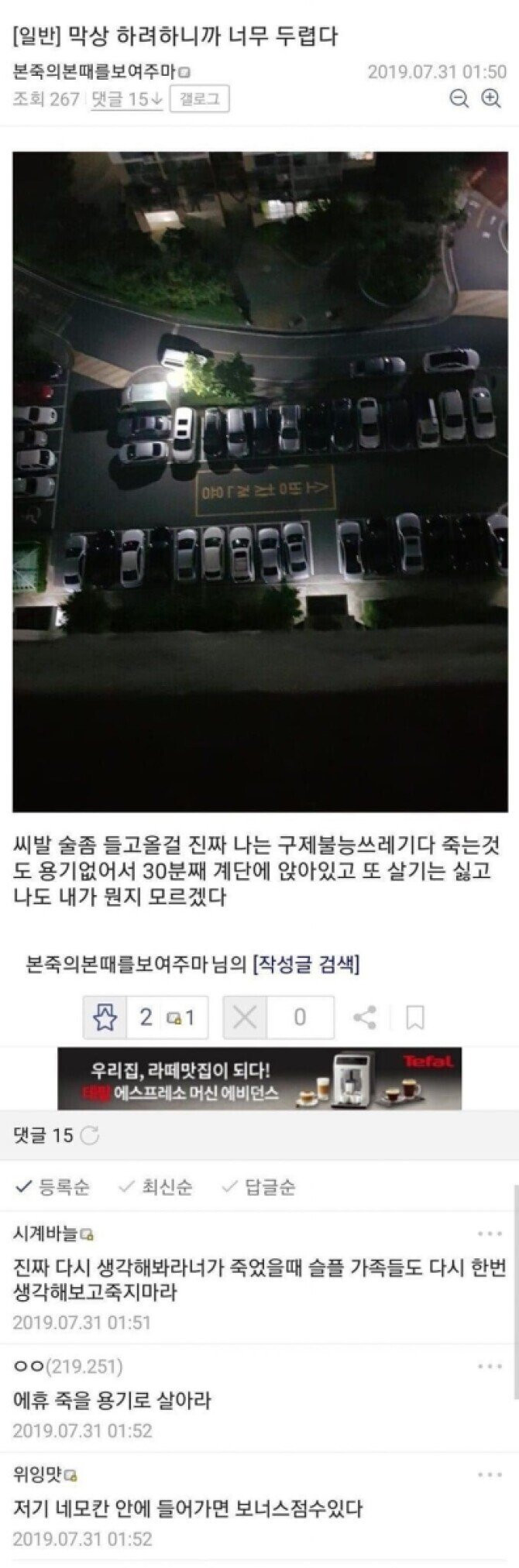
Task: Open the Tefal espresso machine ad banner
Action: pos(259,1079)
